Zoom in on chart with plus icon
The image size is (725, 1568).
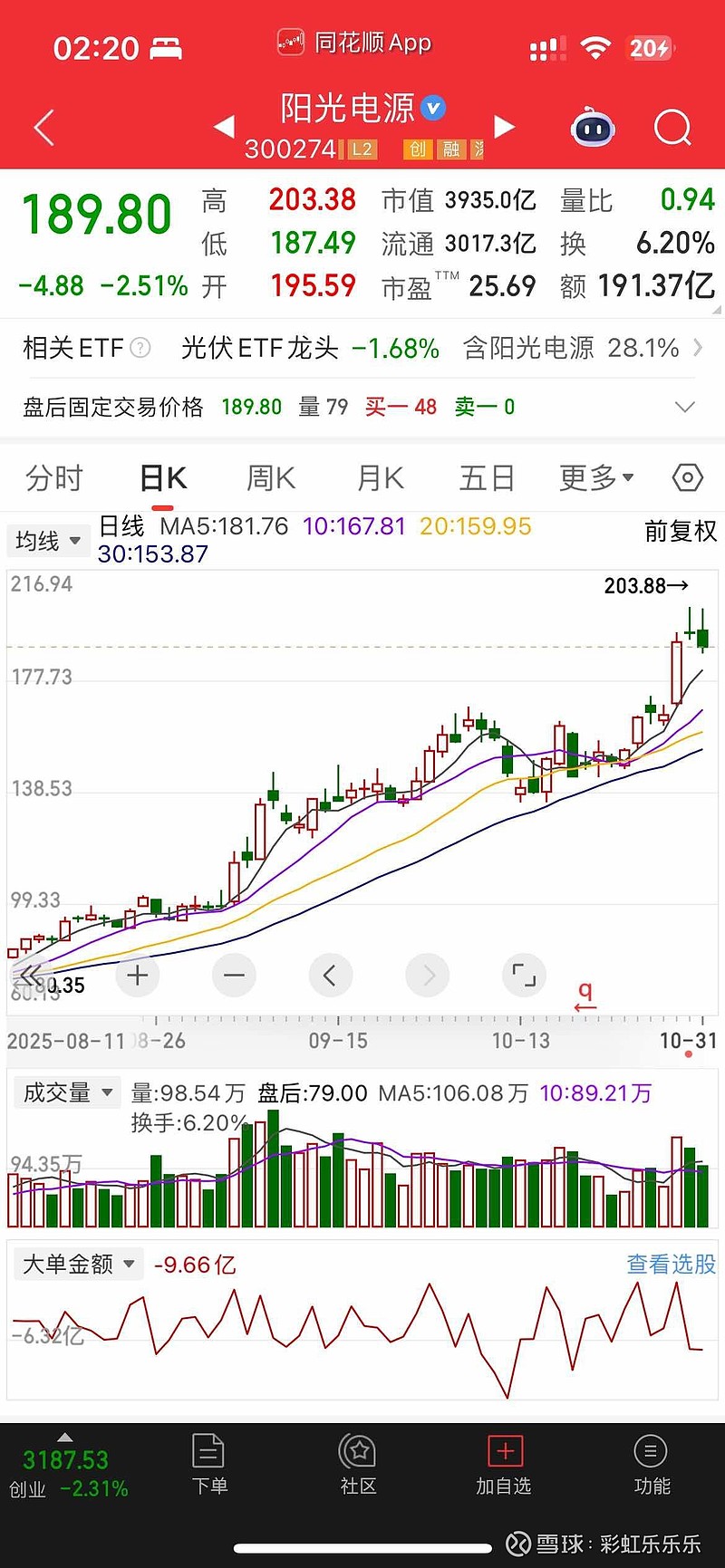pos(137,975)
